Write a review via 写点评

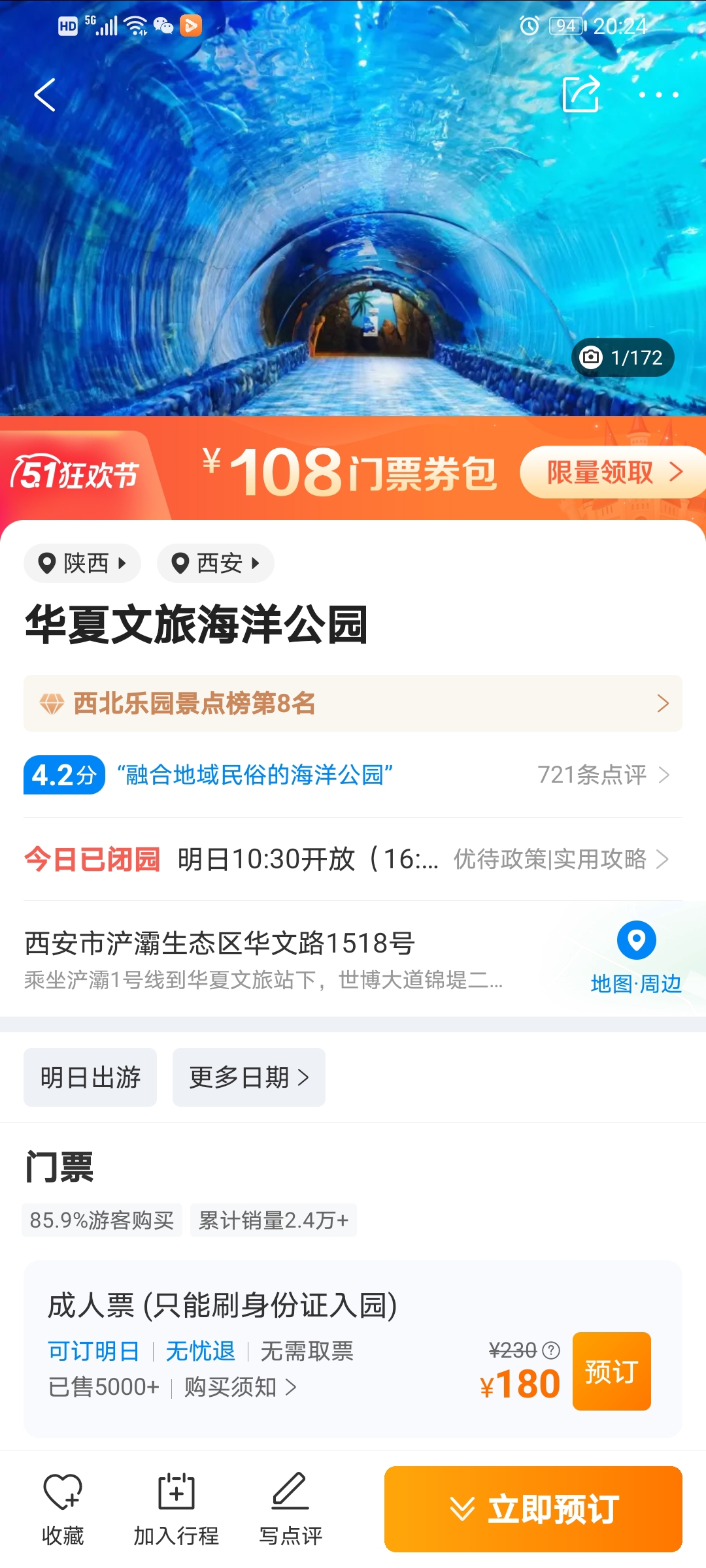[290, 1509]
